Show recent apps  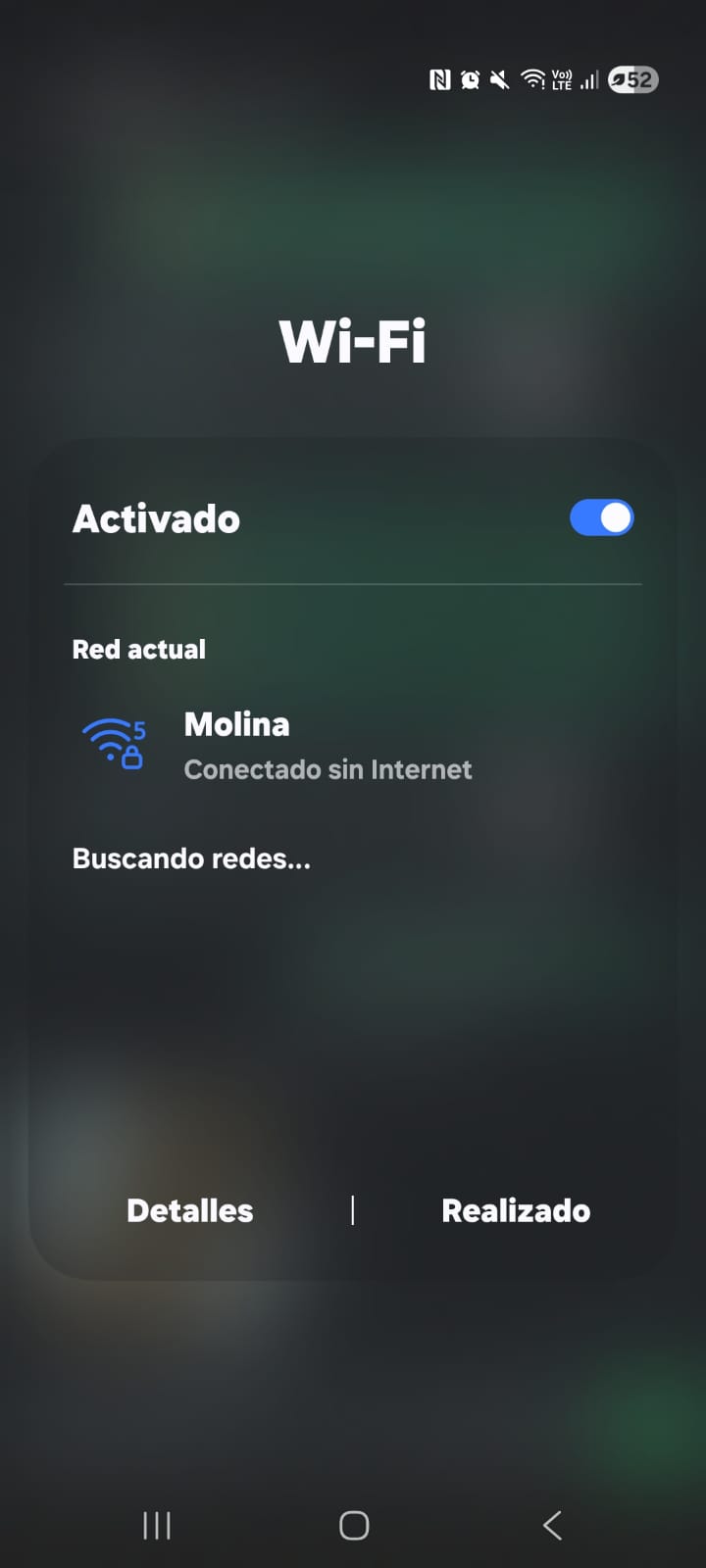pyautogui.click(x=157, y=1525)
